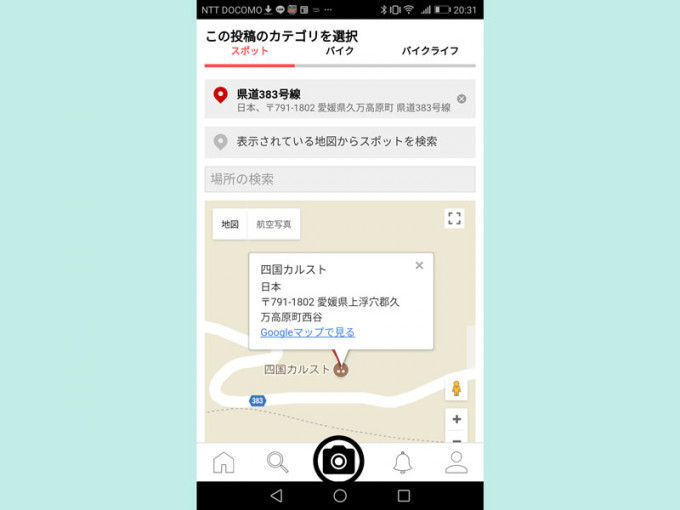Switch to the バイク category tab
680x510 pixels.
(x=339, y=51)
